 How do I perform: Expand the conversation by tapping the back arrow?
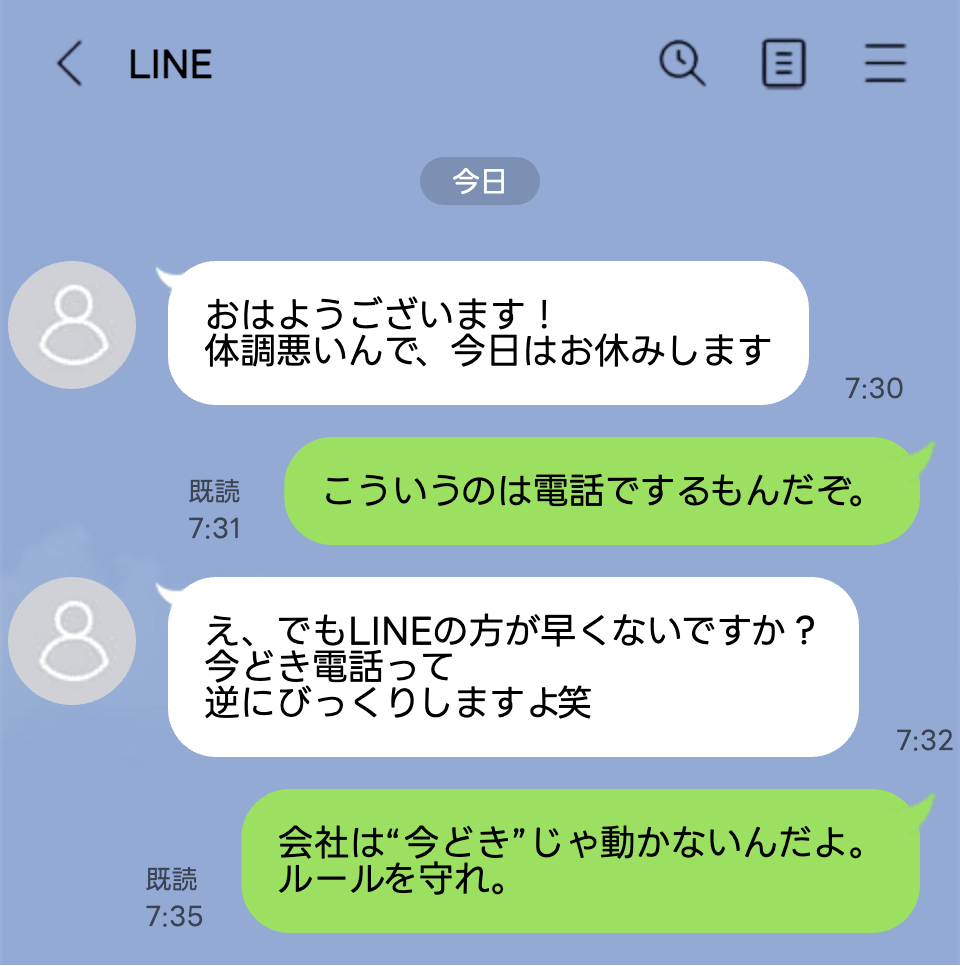point(68,63)
